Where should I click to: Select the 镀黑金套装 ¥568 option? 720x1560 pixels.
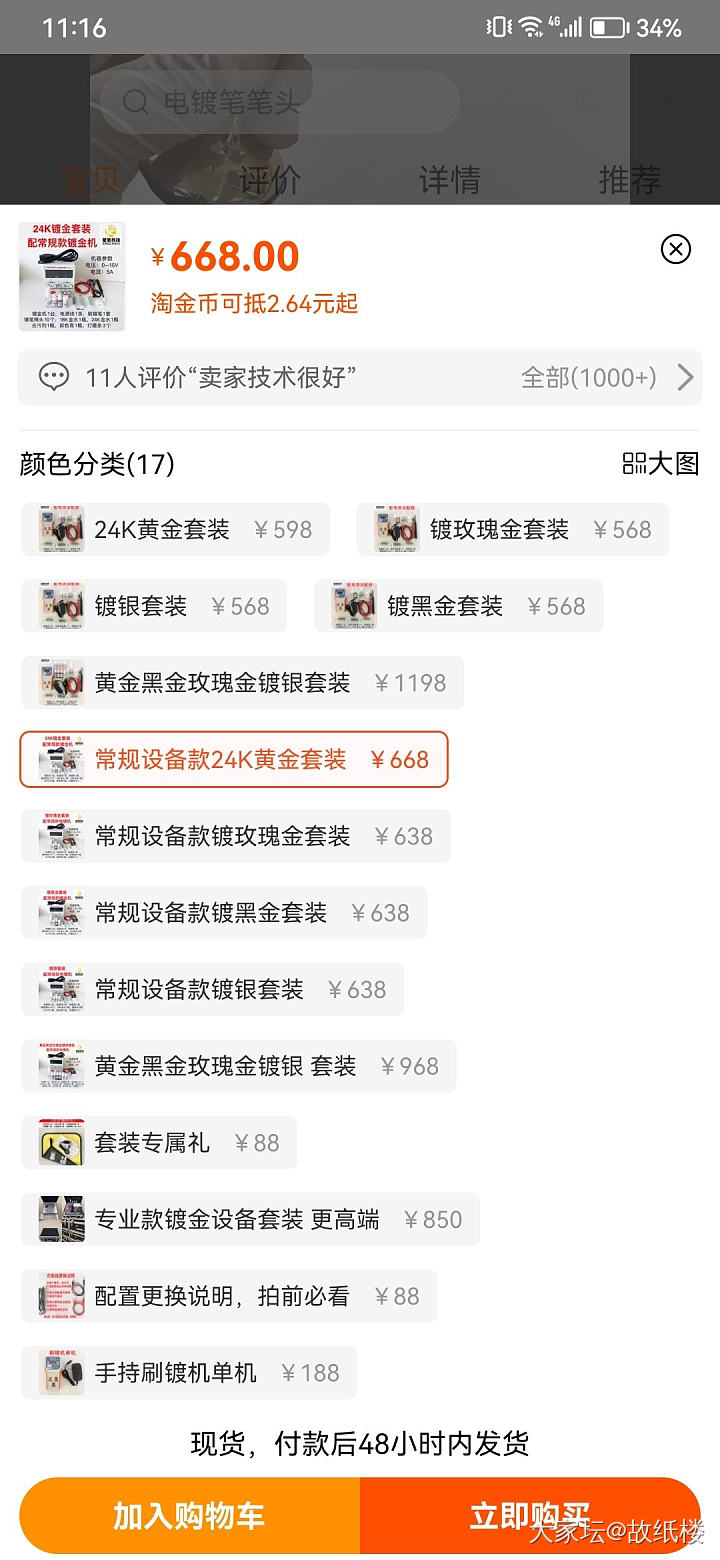point(458,606)
